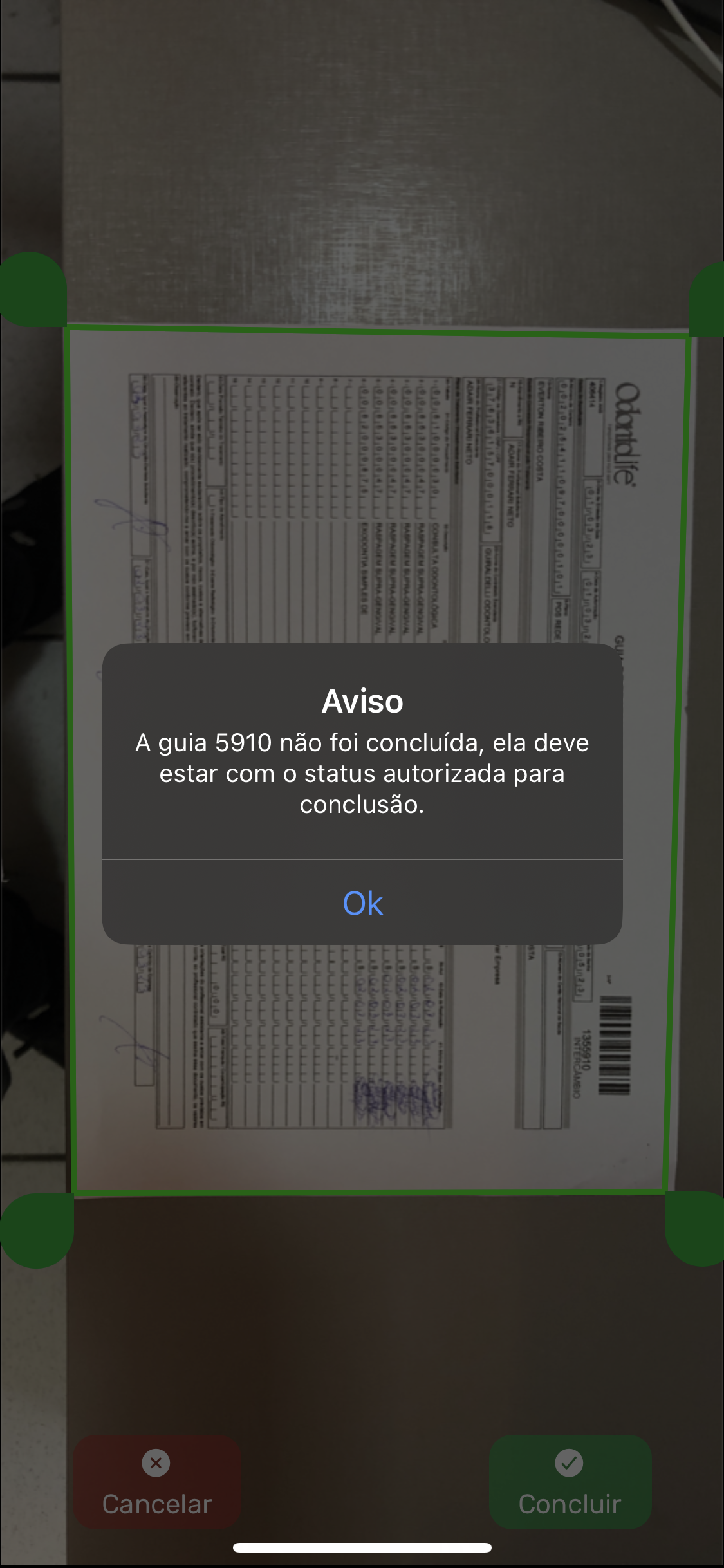The image size is (724, 1568).
Task: Tap Cancelar to cancel the scan
Action: (x=157, y=1482)
